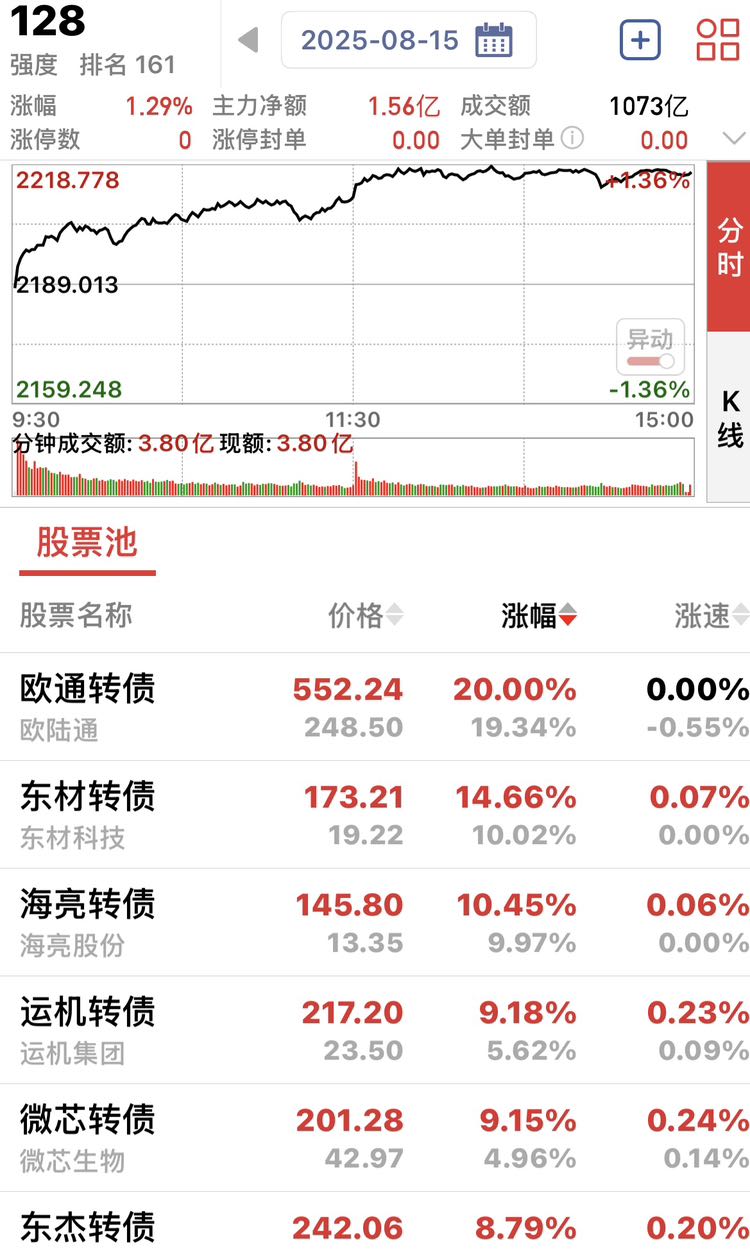Open 运机转债 bond details

tap(375, 1031)
